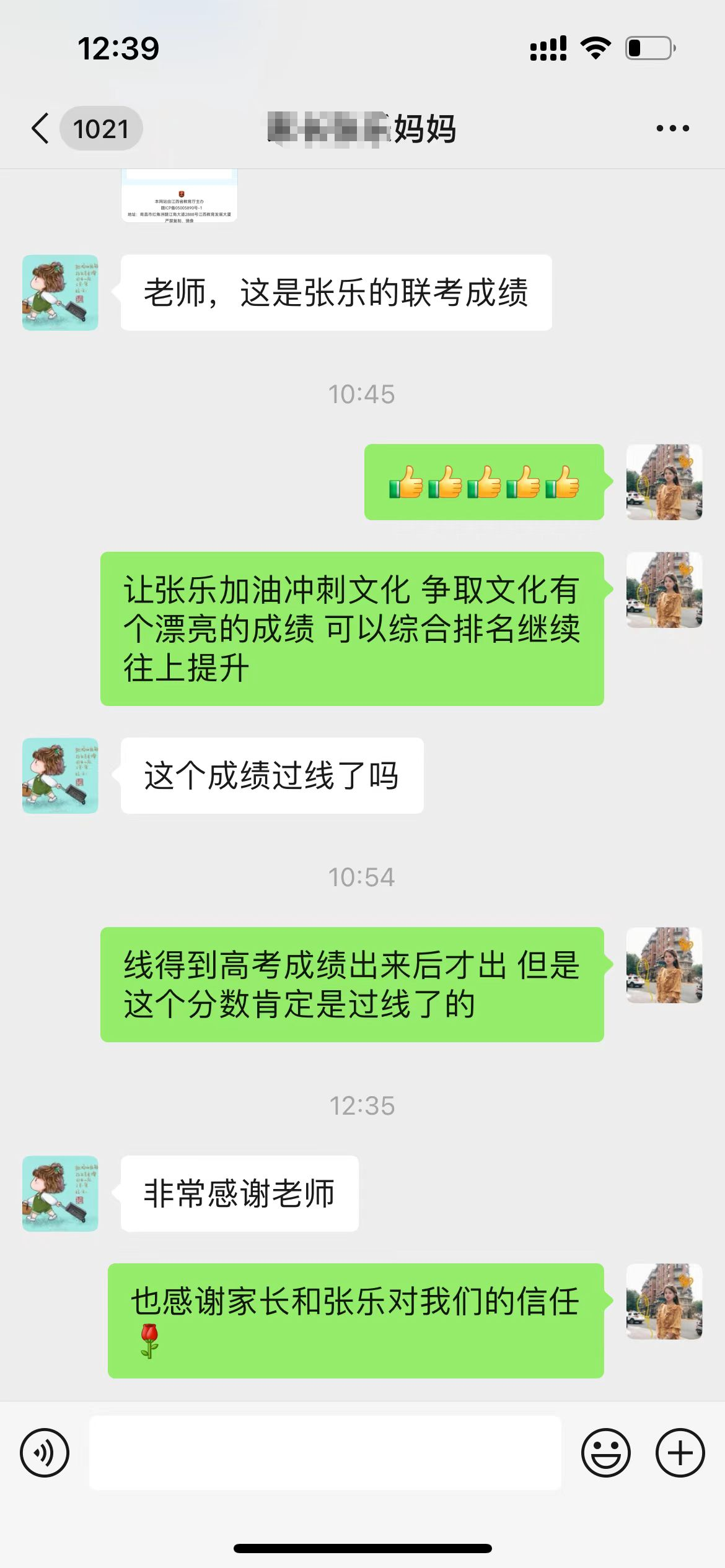Open the parent's avatar beside 非常感谢老师
The width and height of the screenshot is (725, 1568).
pyautogui.click(x=60, y=1193)
